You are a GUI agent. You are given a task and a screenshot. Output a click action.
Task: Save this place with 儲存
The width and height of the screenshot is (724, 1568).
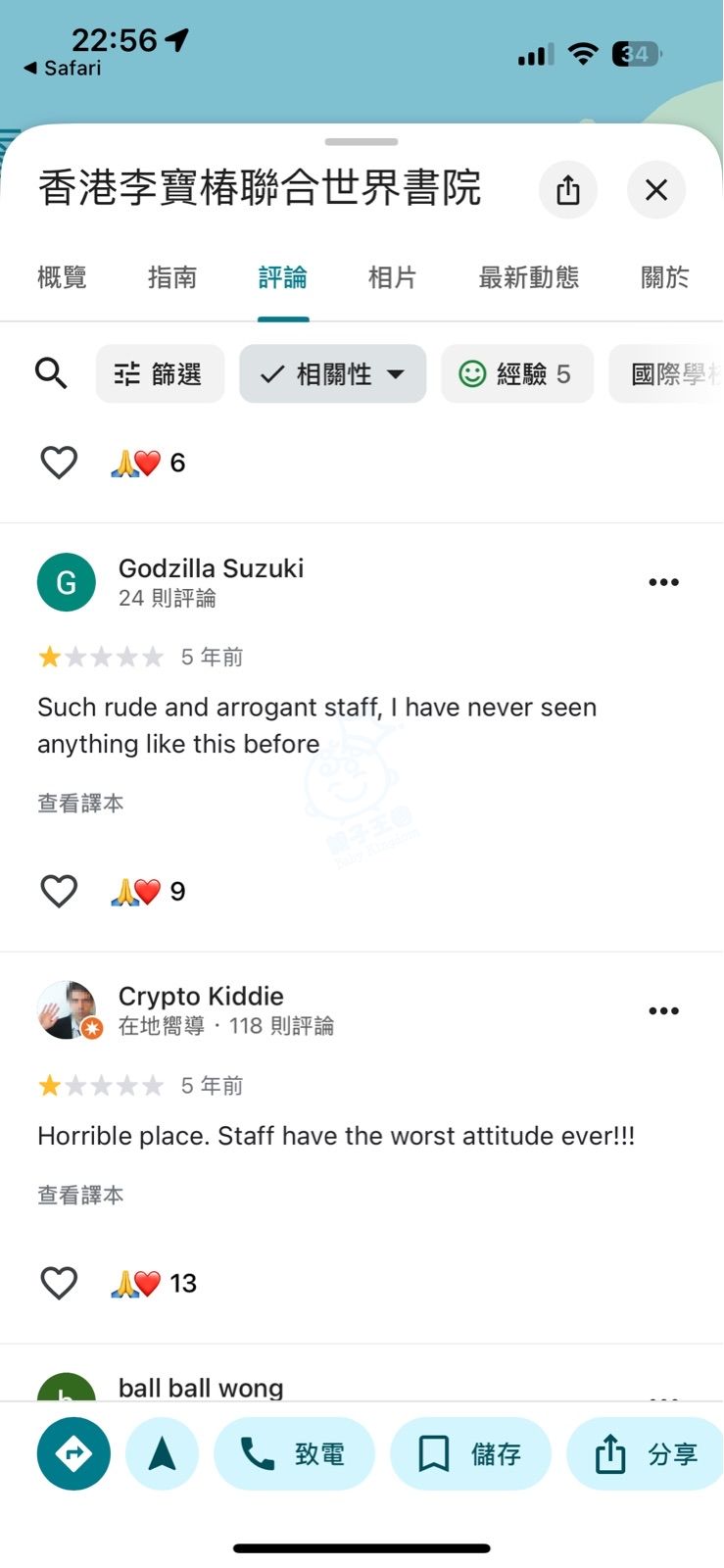click(x=470, y=1453)
